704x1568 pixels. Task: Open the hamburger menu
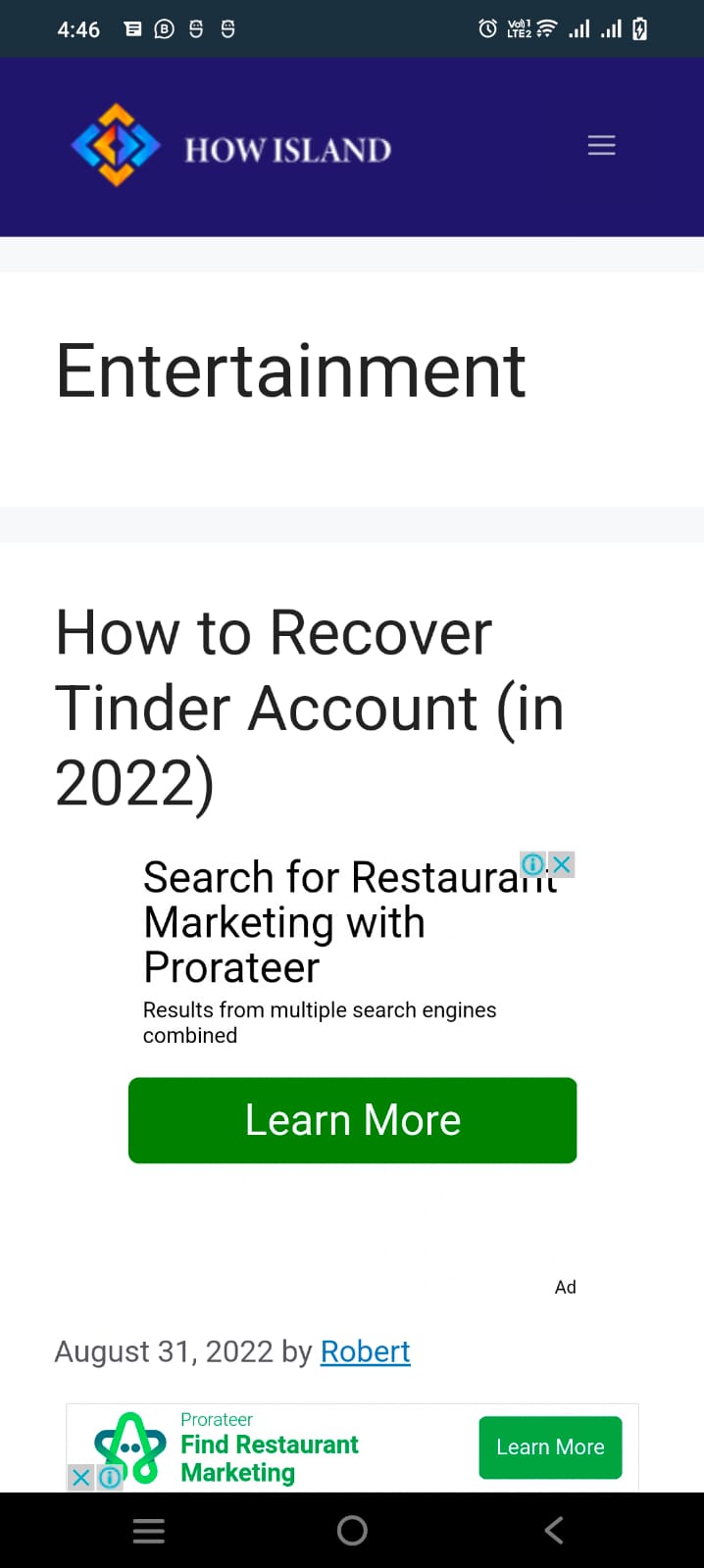coord(601,146)
